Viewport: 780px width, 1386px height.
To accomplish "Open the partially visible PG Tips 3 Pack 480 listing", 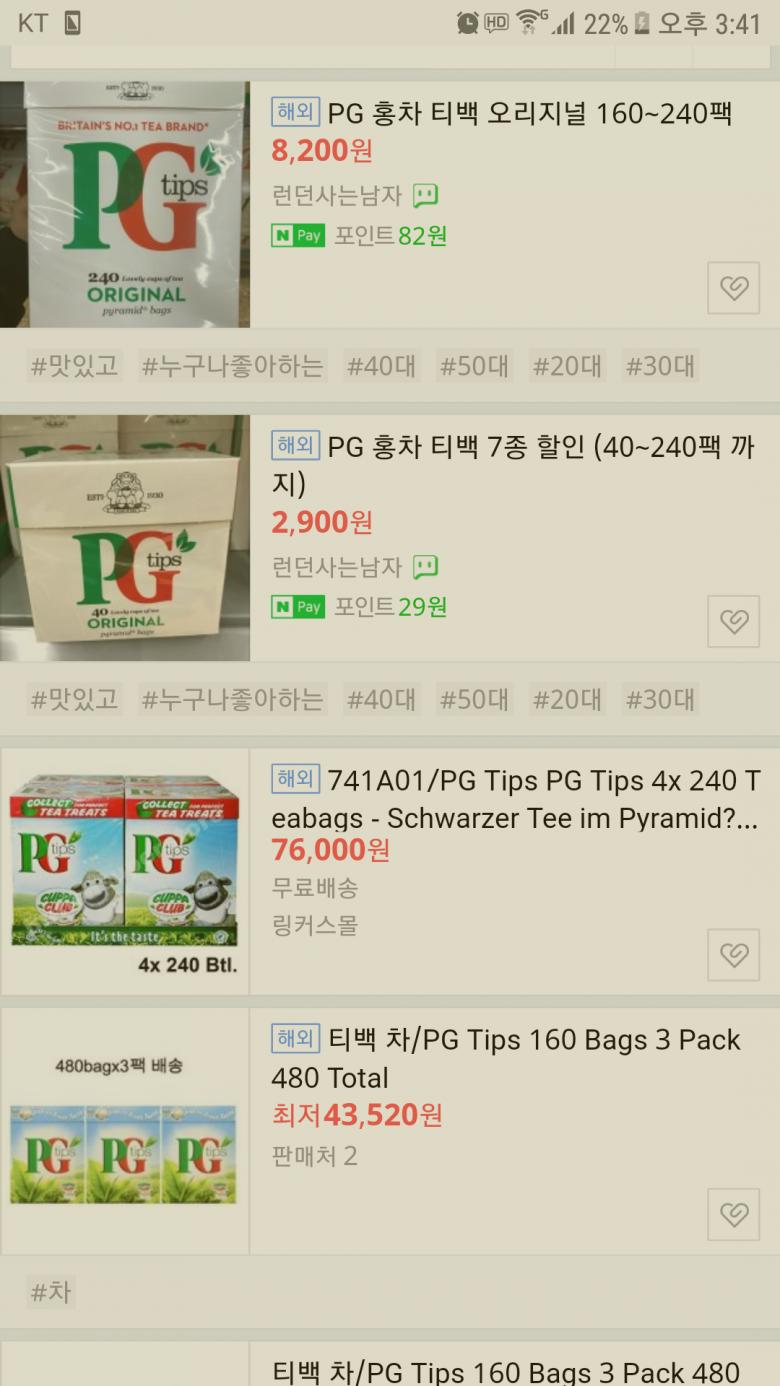I will (x=505, y=1372).
